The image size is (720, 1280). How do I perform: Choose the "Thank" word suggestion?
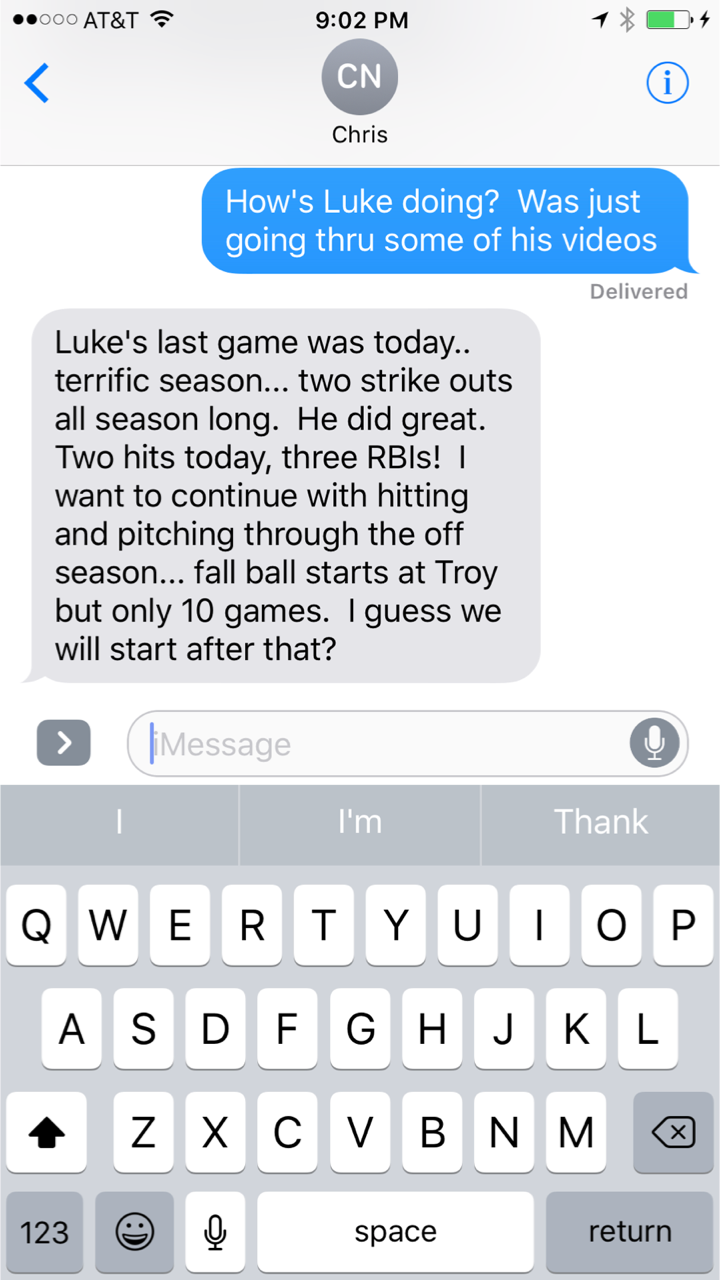click(x=601, y=822)
